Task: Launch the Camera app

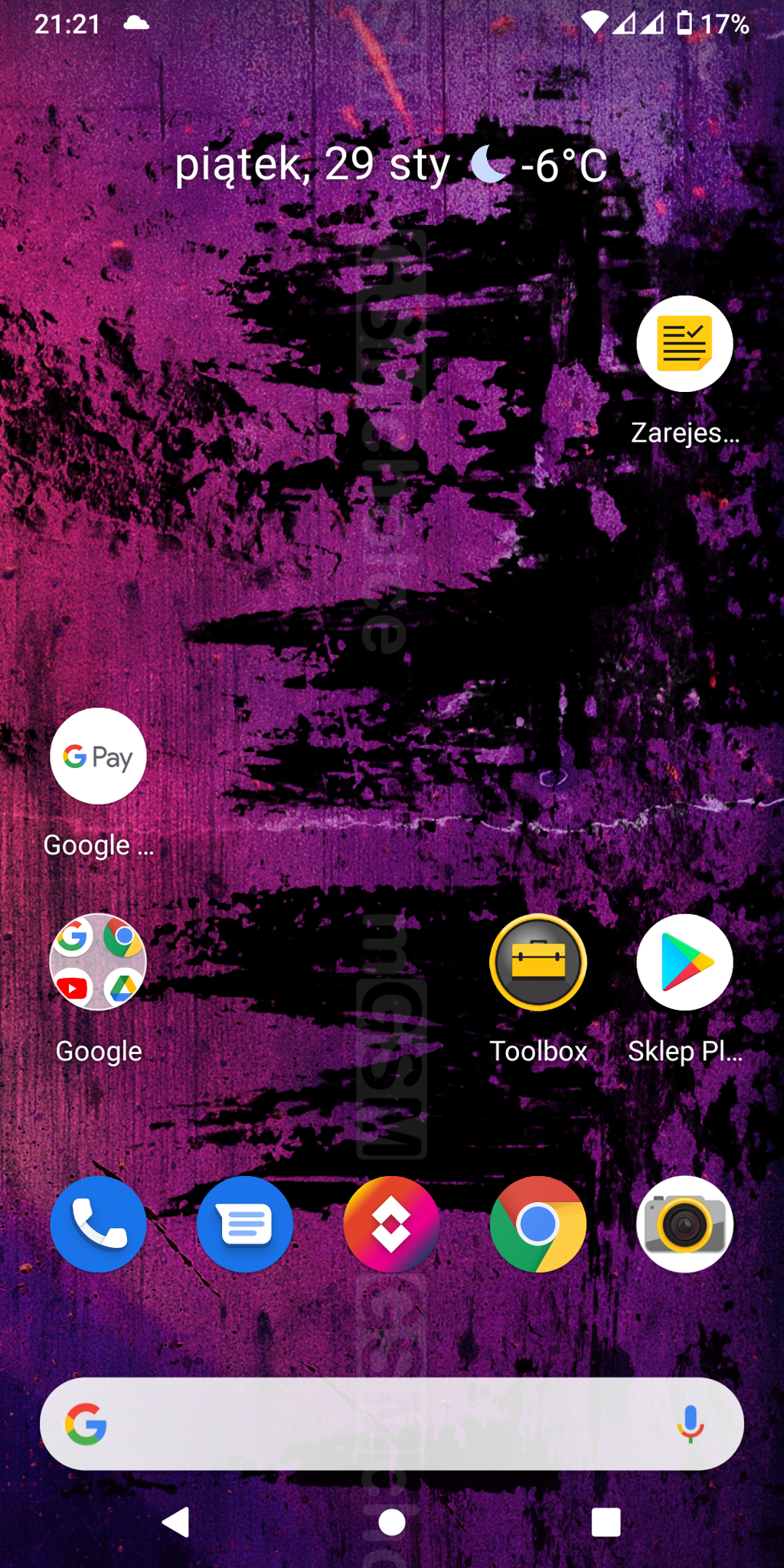Action: coord(684,1224)
